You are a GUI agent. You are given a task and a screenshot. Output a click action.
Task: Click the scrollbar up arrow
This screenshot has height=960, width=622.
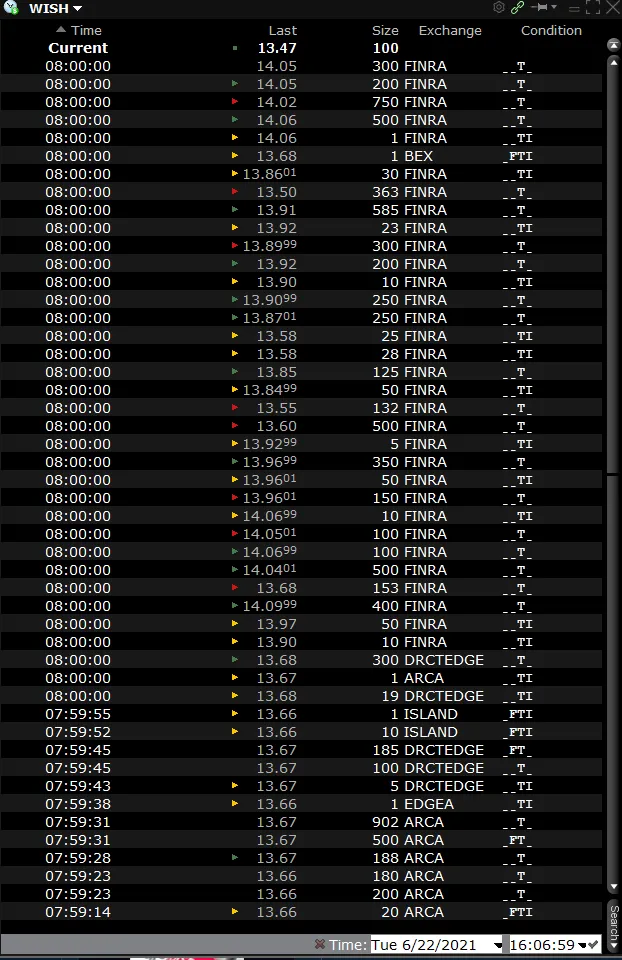point(613,62)
